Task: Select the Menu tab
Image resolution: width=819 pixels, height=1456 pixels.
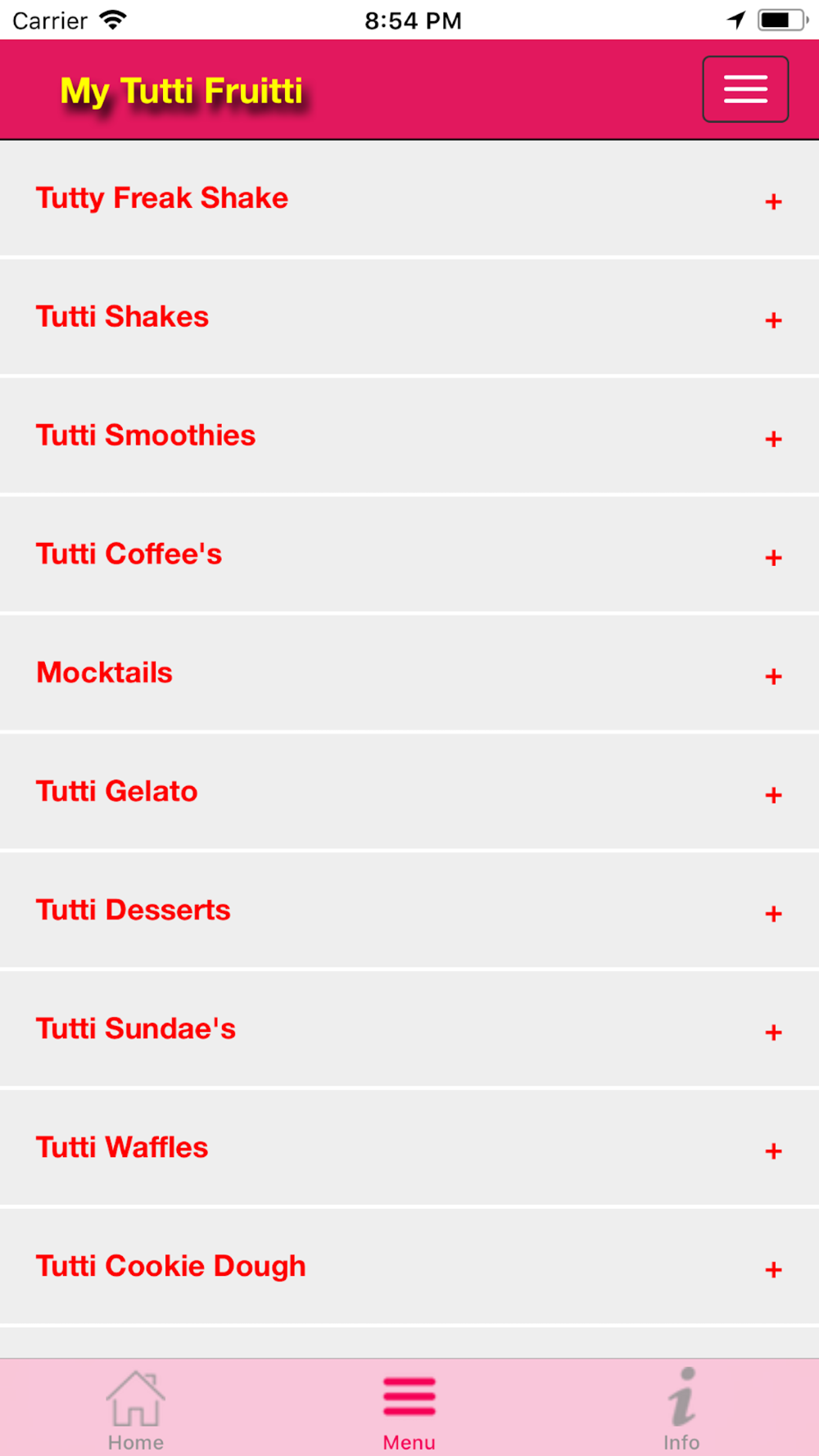Action: [409, 1410]
